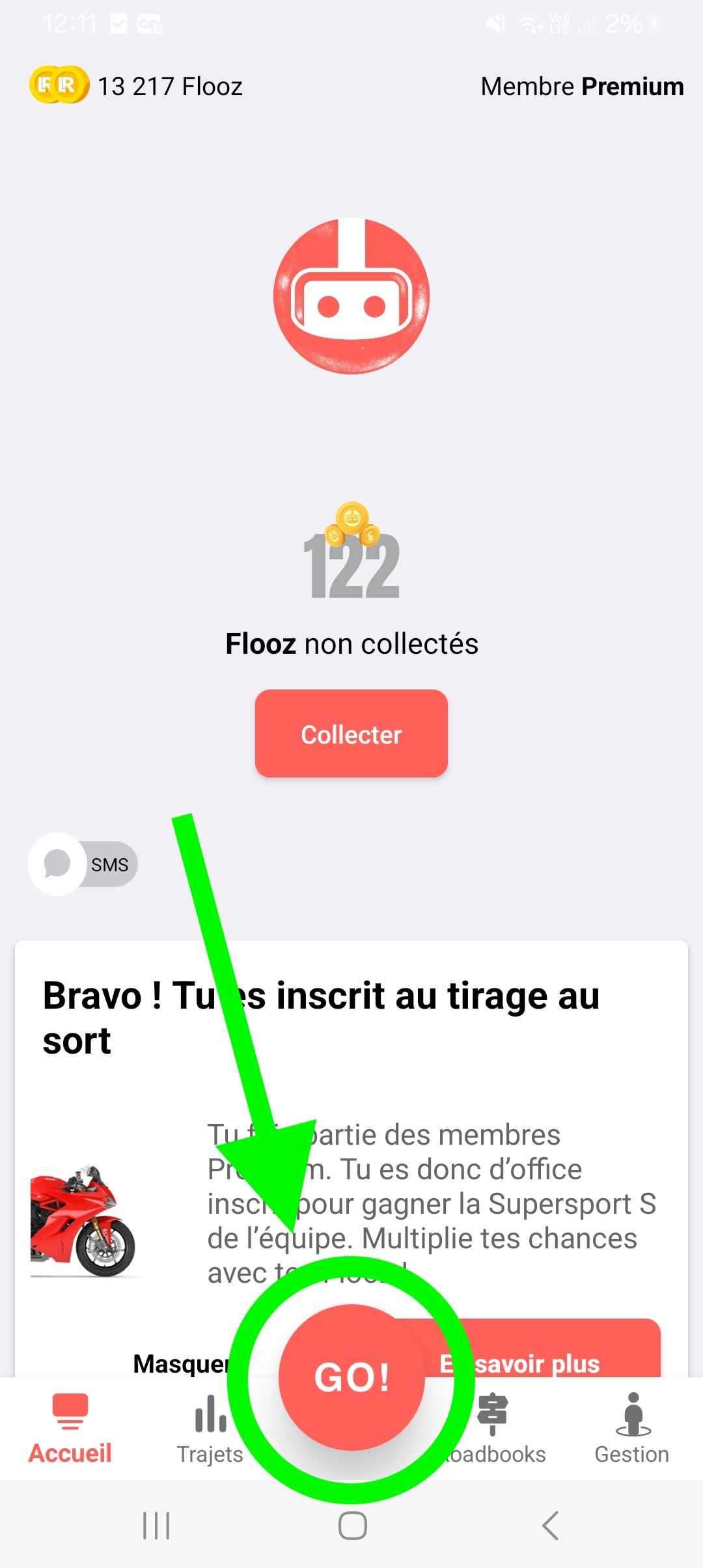Go back using the system back button
703x1568 pixels.
coord(550,1525)
